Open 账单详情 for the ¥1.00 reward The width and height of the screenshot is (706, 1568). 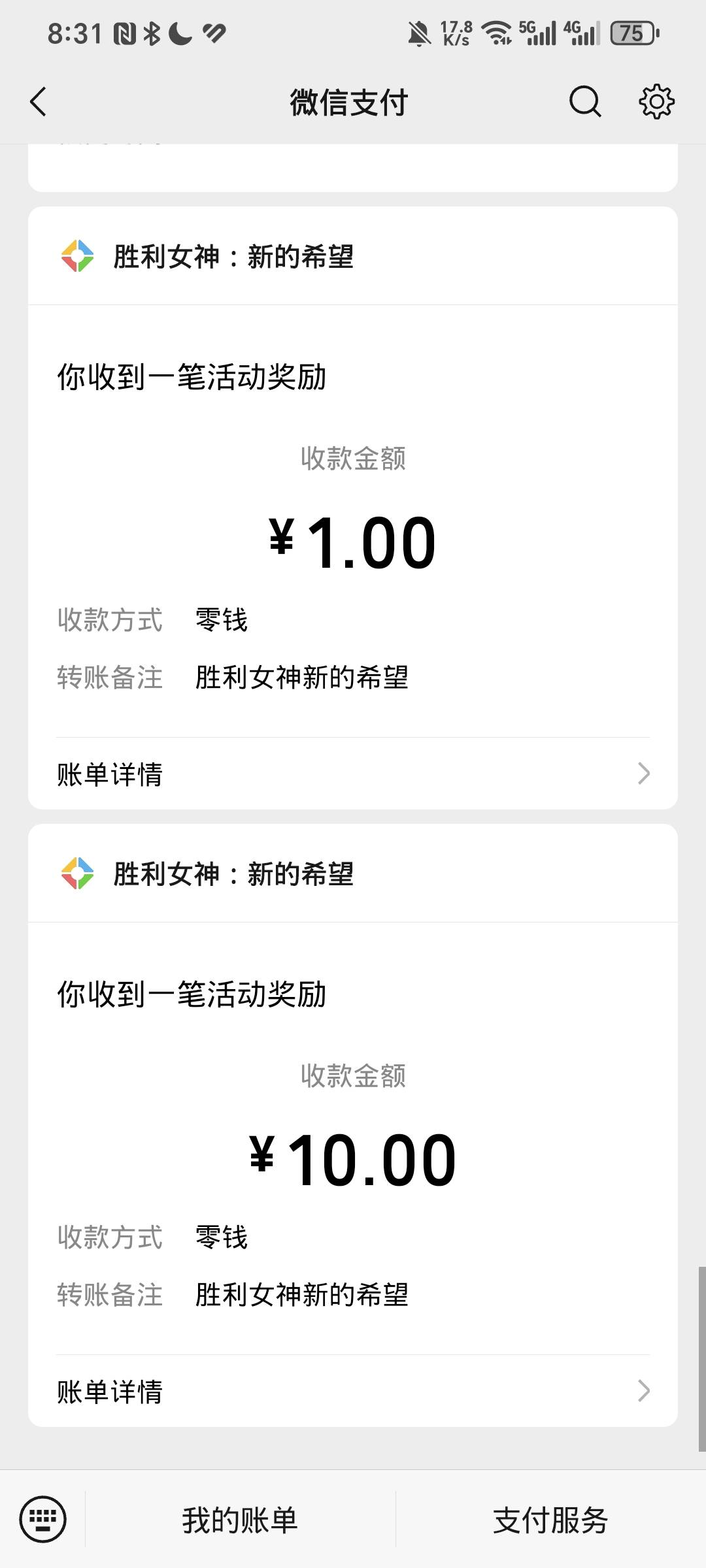(353, 774)
